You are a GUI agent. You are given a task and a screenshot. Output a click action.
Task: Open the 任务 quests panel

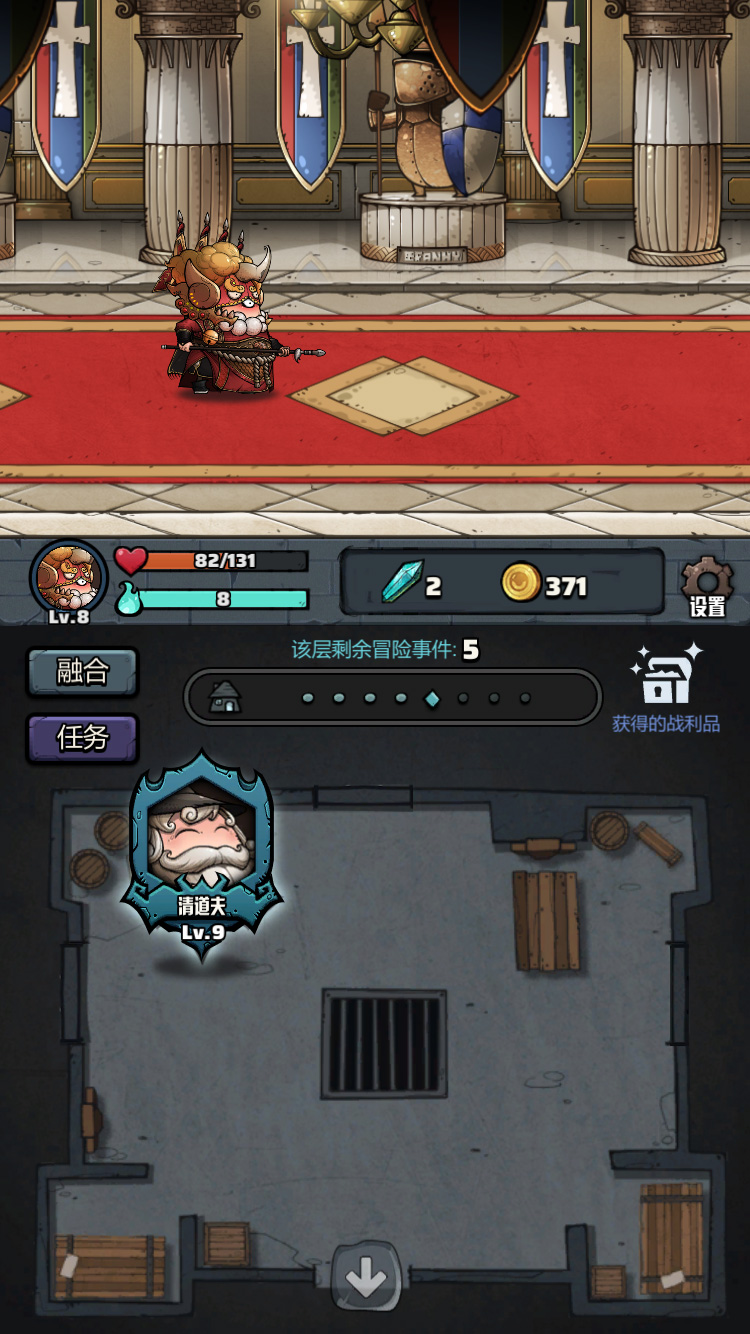pos(82,738)
